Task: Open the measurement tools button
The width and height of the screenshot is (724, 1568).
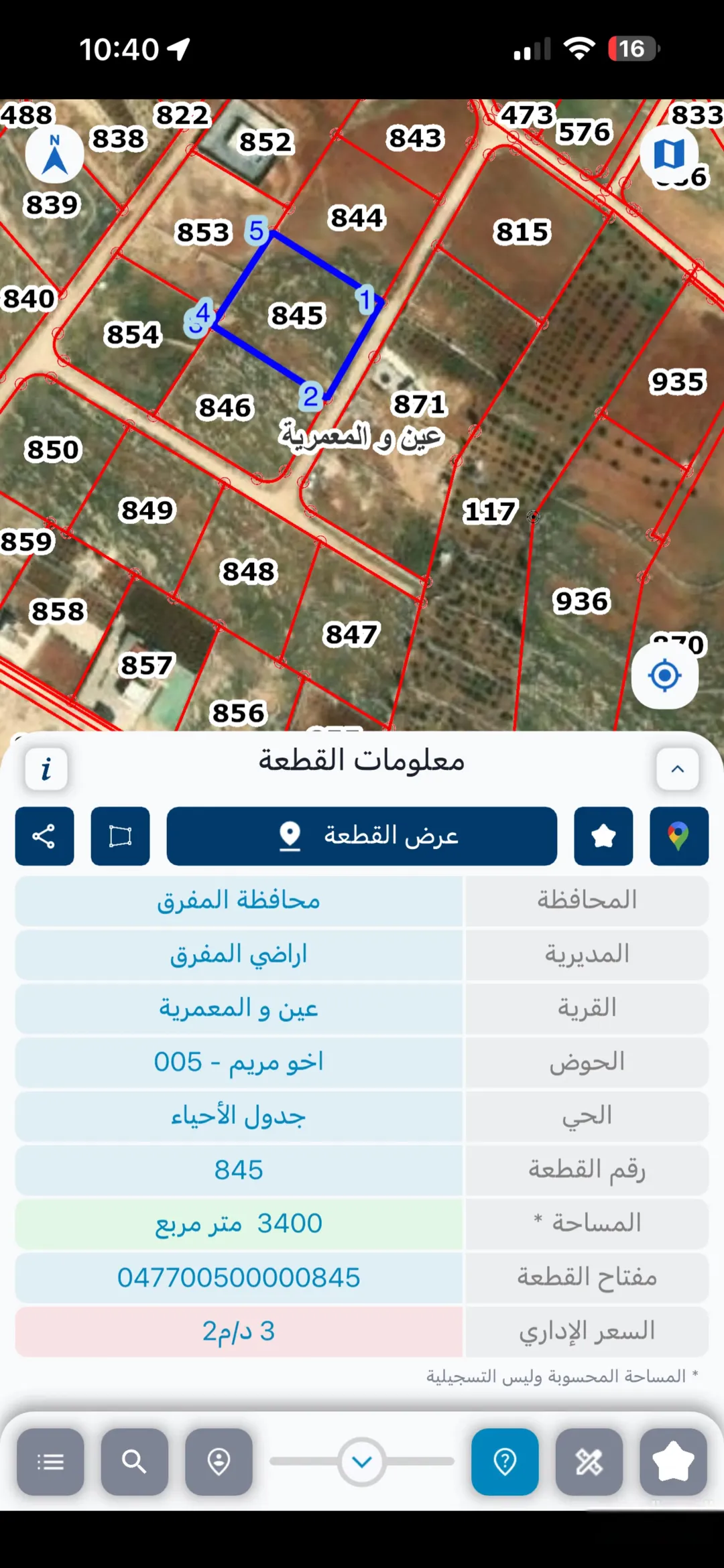Action: 589,1462
